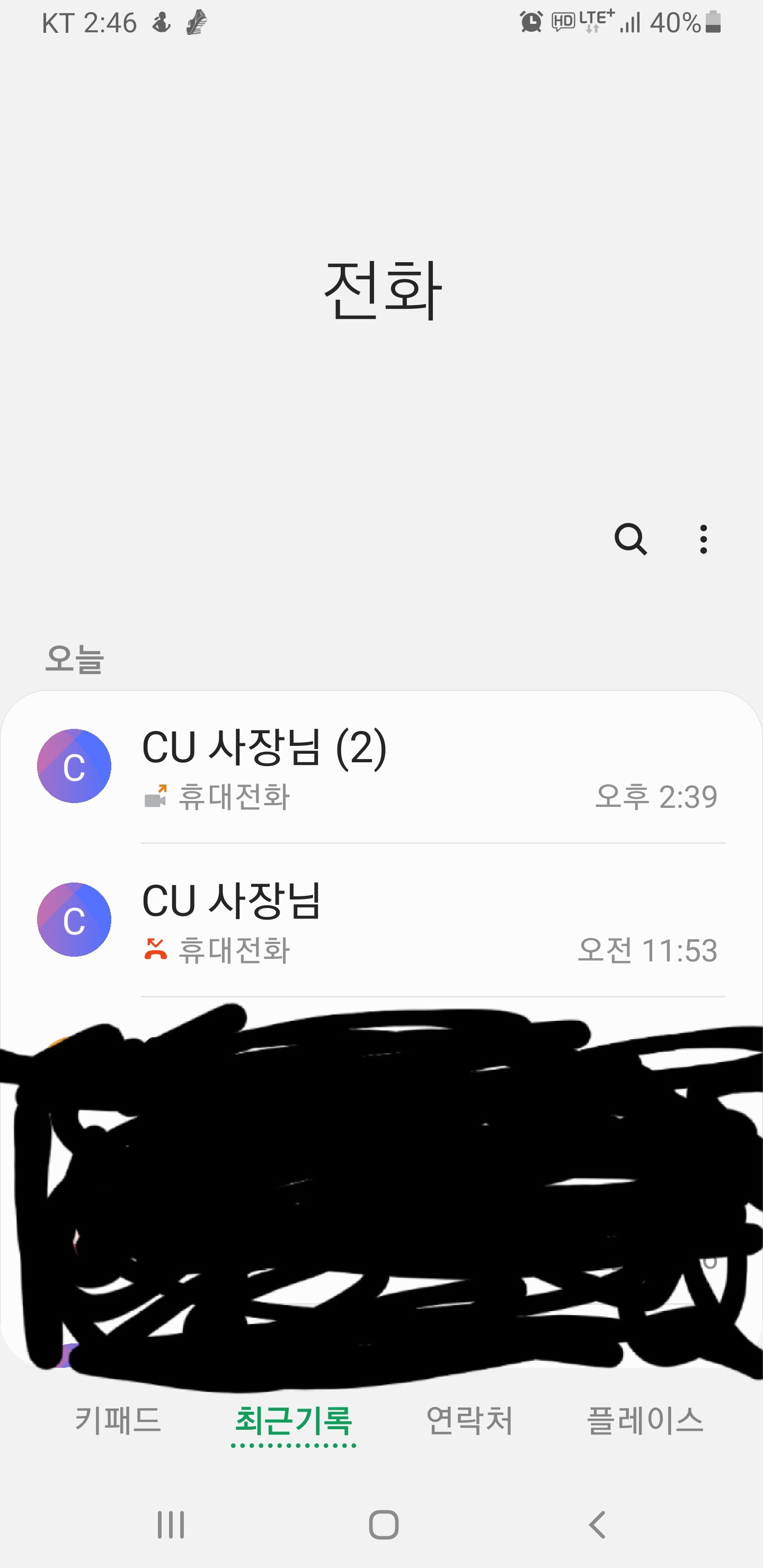This screenshot has height=1568, width=763.
Task: Open the search icon in call log
Action: pos(630,539)
